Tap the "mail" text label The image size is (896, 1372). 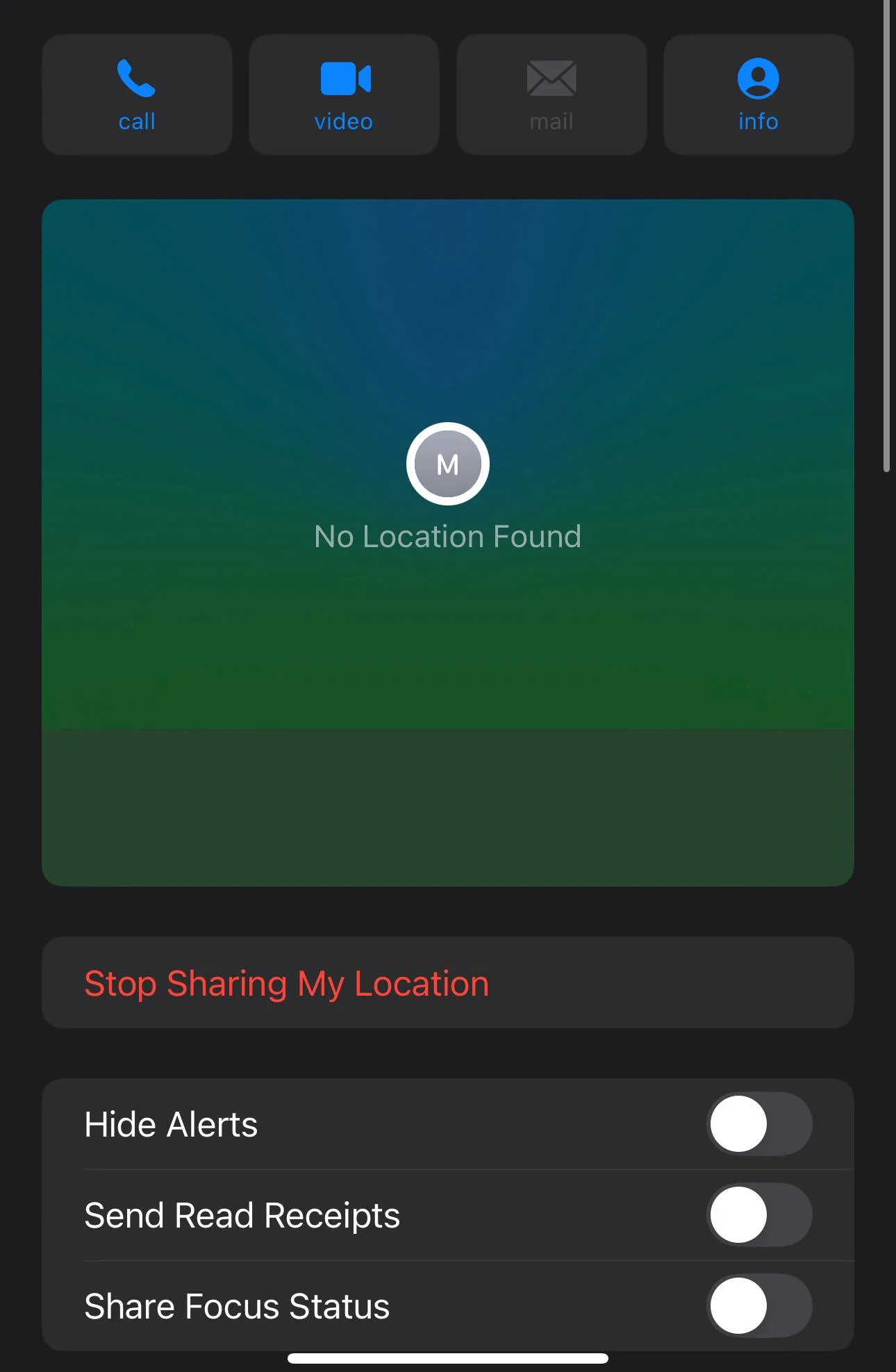pyautogui.click(x=551, y=121)
